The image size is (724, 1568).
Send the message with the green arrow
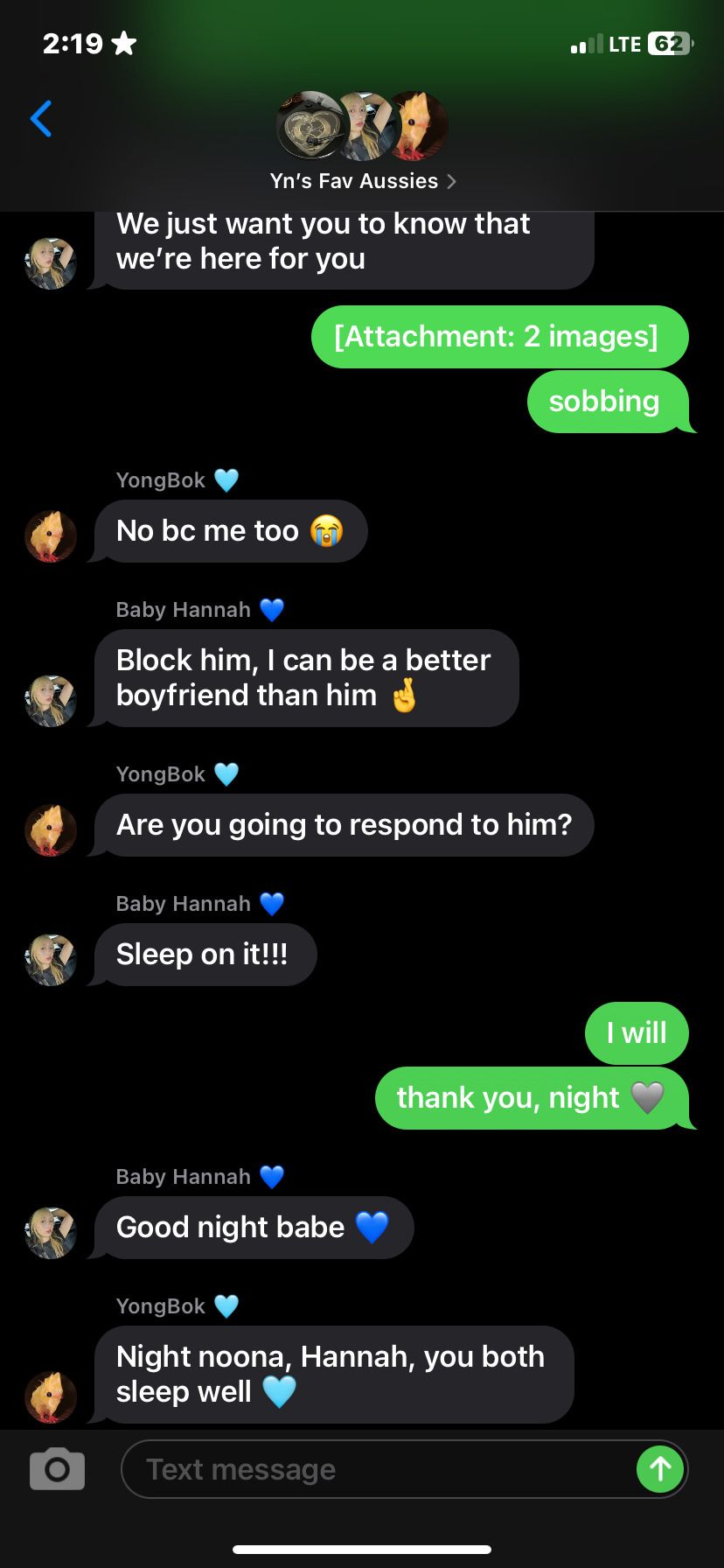coord(660,1469)
